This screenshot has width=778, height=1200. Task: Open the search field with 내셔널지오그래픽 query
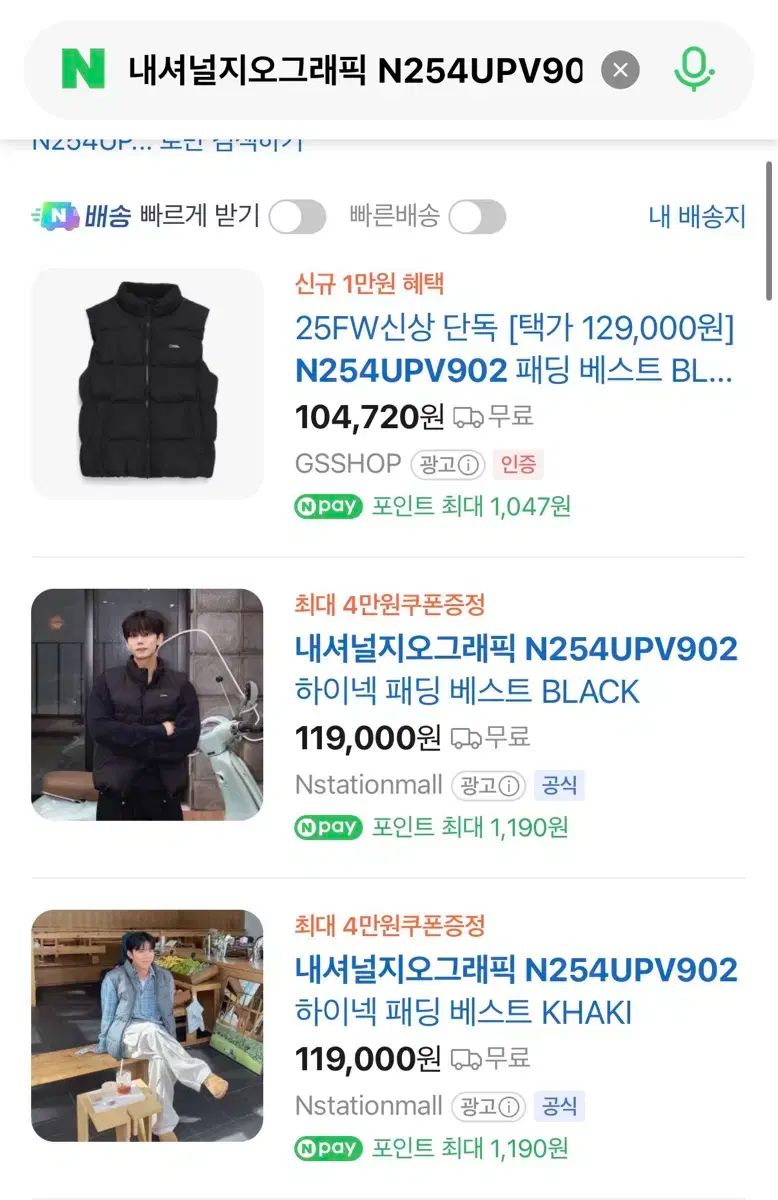355,70
